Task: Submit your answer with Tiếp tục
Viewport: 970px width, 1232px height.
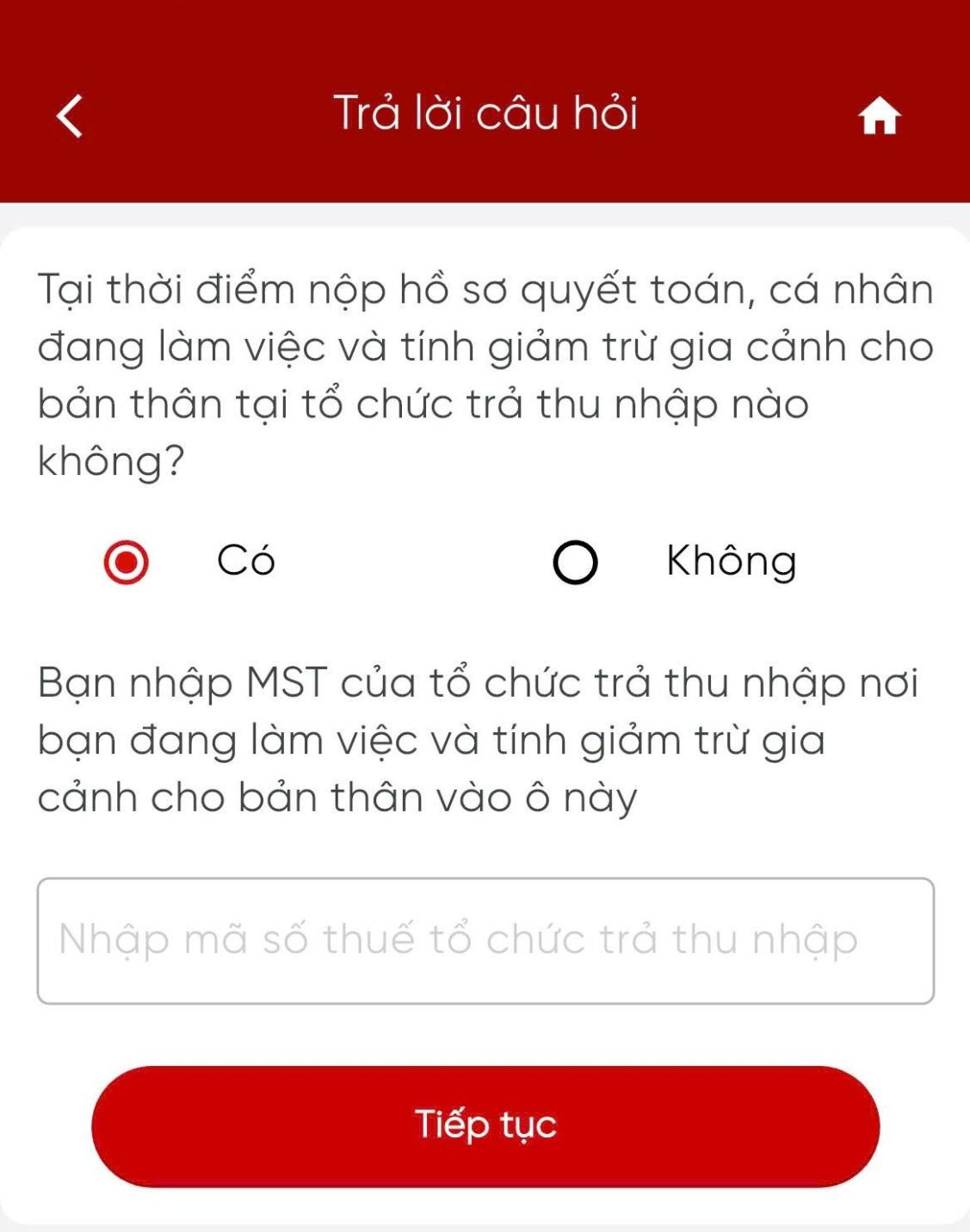Action: click(x=485, y=1123)
